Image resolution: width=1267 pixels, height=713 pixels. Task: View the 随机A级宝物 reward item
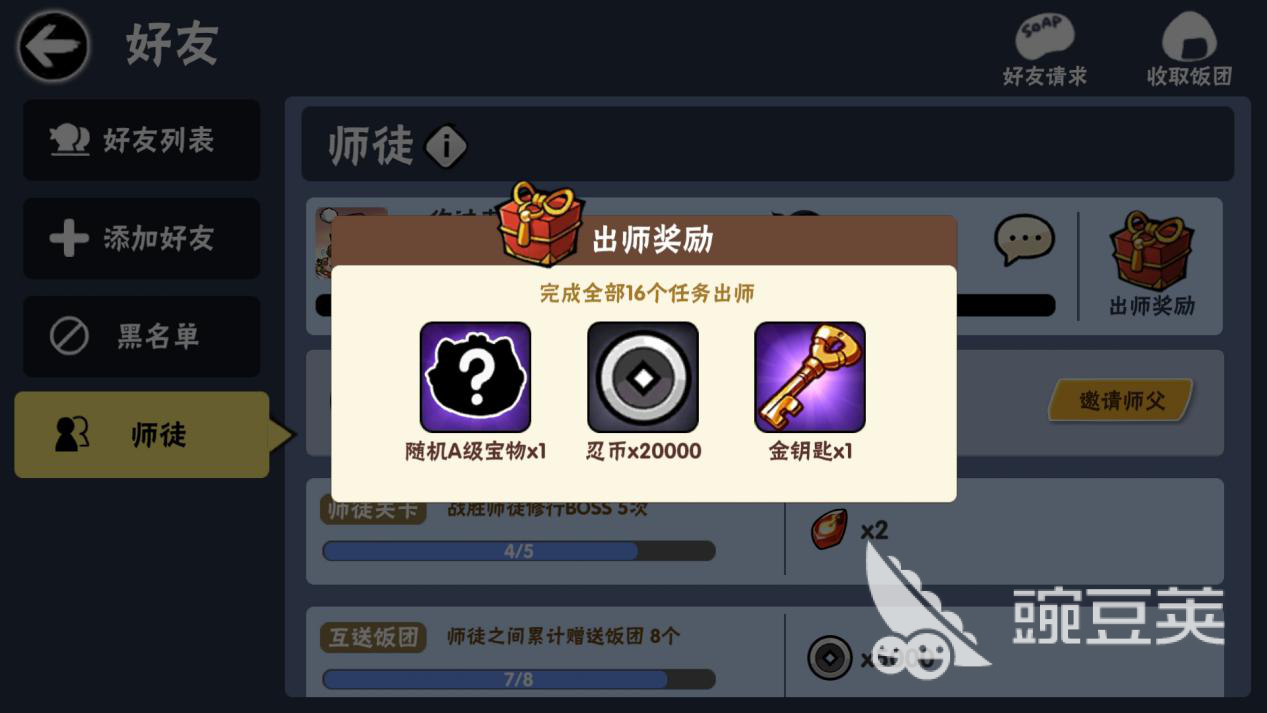475,377
